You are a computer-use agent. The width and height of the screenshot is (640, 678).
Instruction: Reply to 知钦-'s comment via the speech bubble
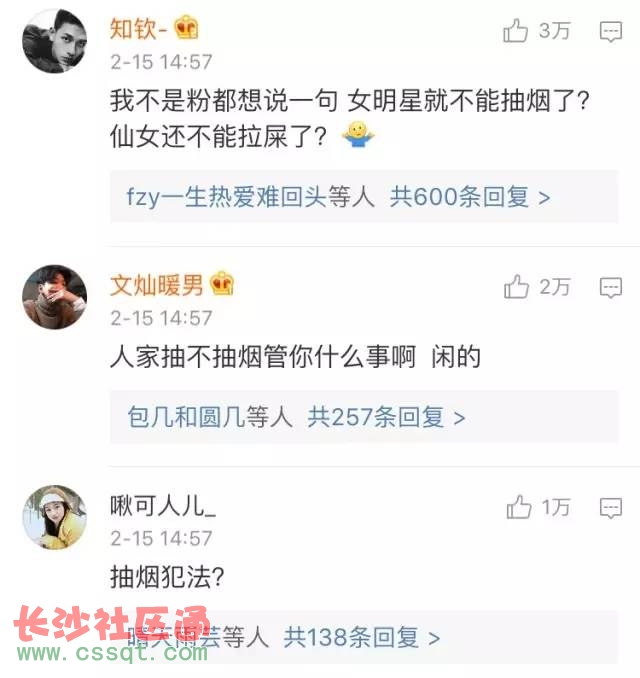610,32
